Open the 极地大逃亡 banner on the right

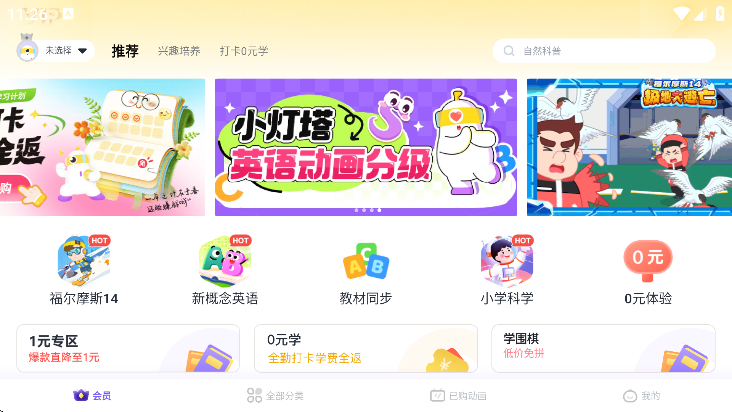click(x=629, y=147)
